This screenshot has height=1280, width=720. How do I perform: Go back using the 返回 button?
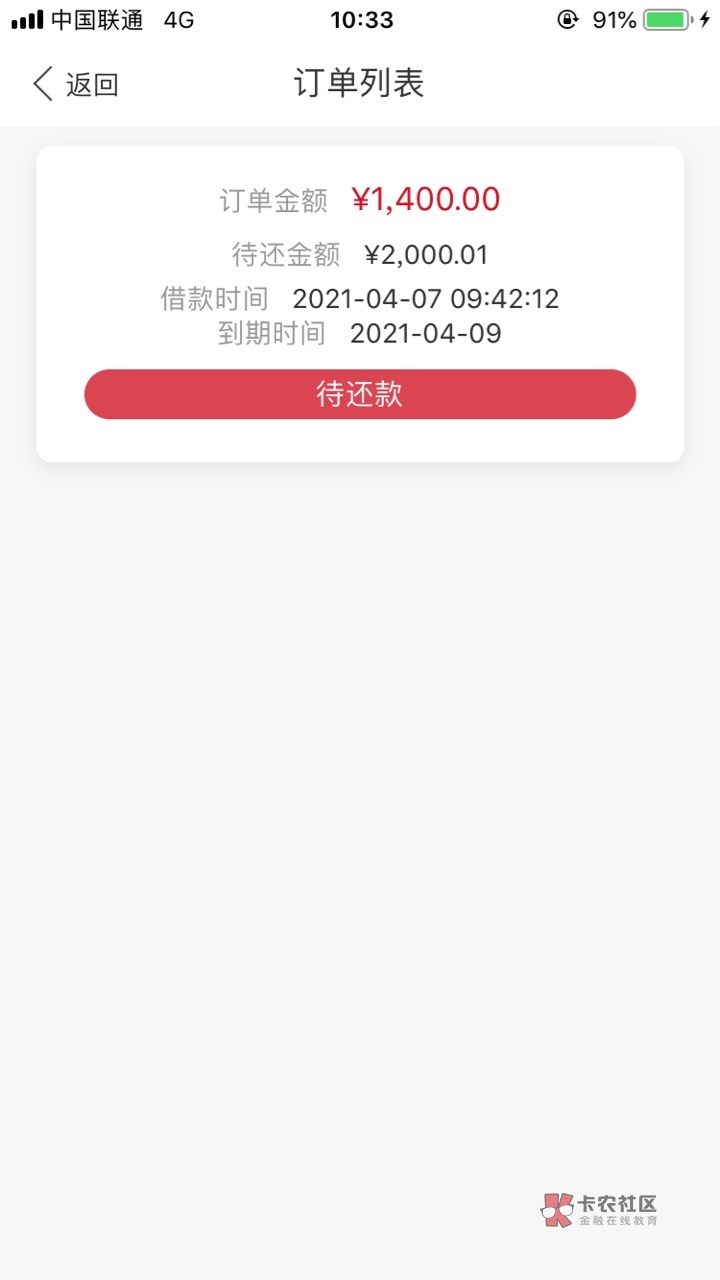point(76,84)
